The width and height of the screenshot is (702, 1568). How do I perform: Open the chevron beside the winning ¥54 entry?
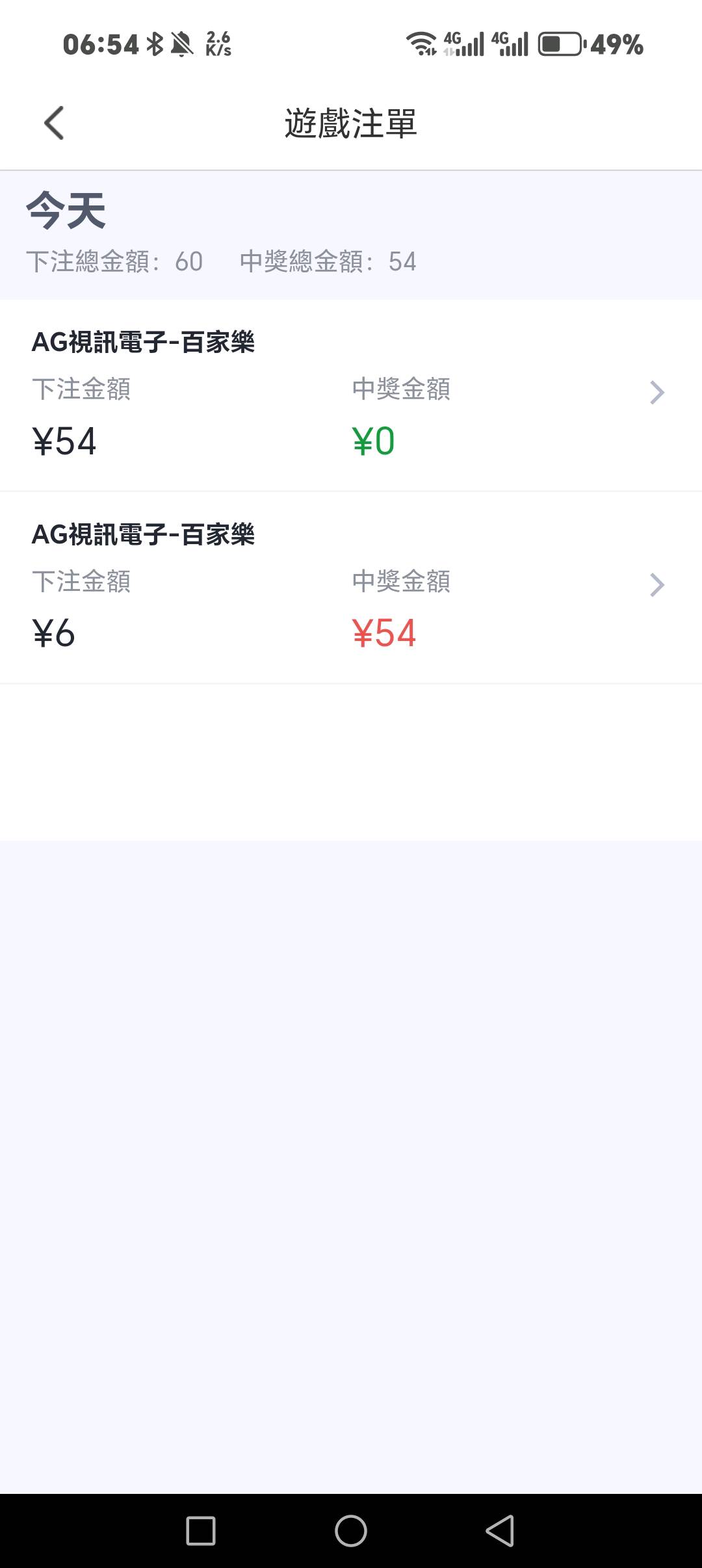[658, 585]
